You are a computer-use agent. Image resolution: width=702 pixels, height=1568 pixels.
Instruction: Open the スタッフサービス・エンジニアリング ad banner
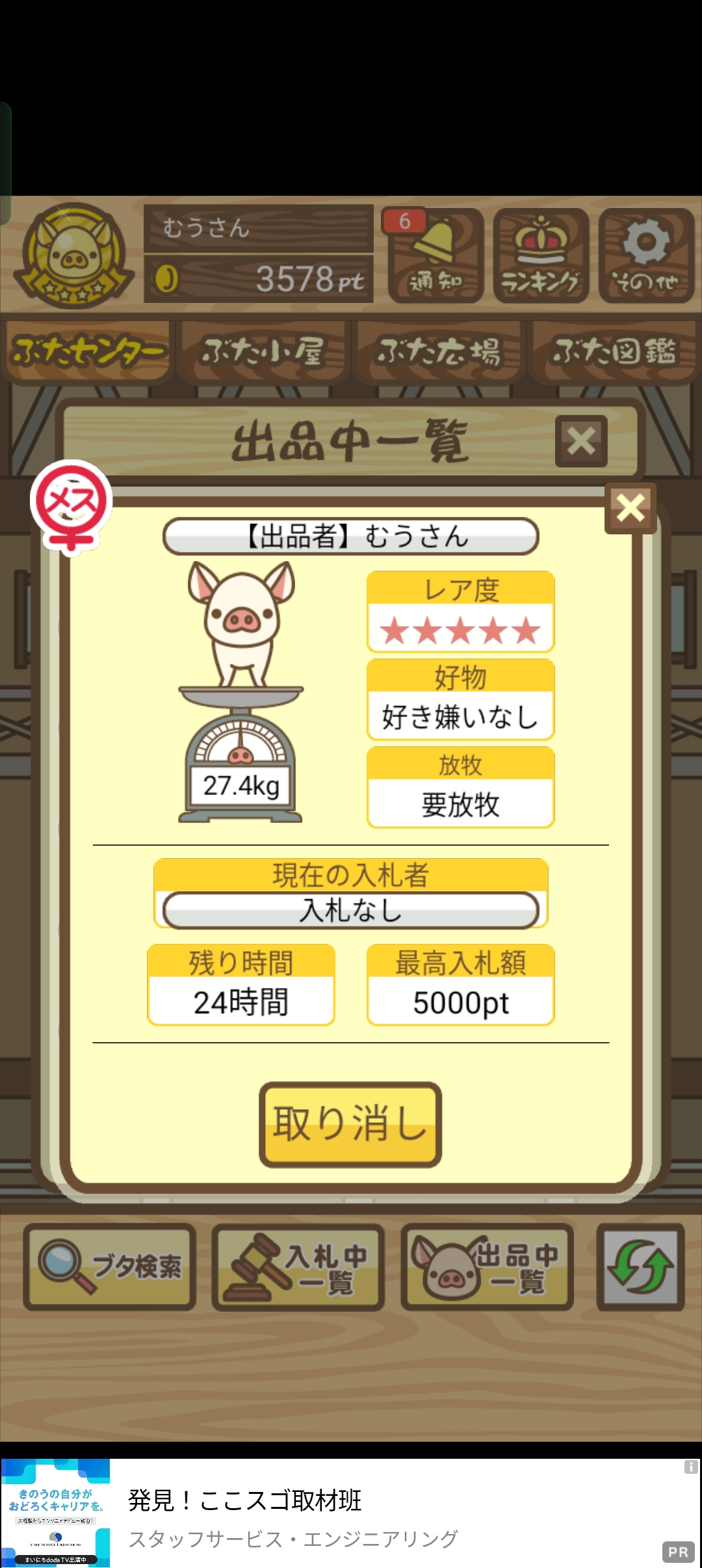click(x=351, y=1513)
